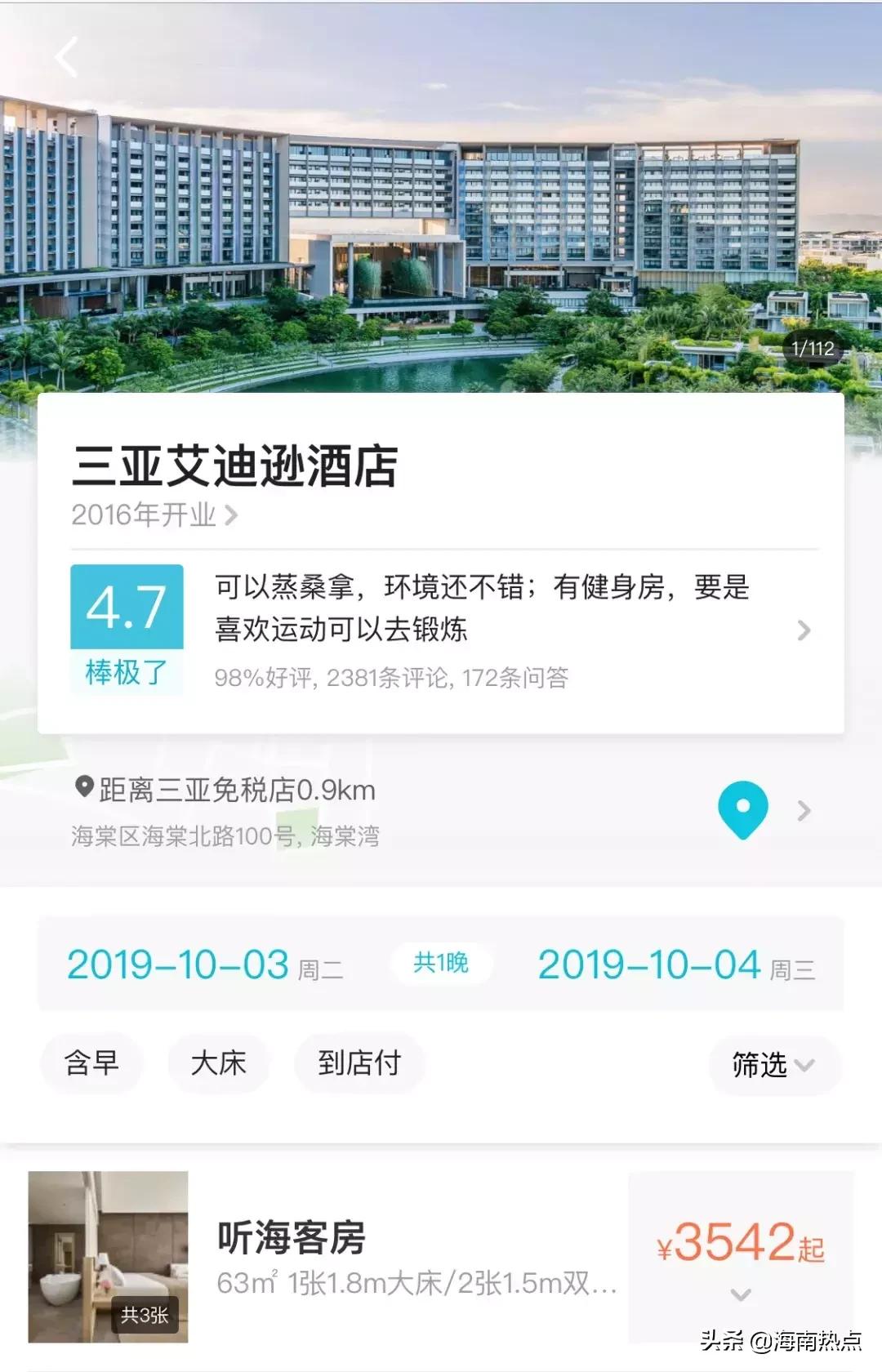The image size is (882, 1372).
Task: Tap 172条问答 question and answers entry
Action: (518, 677)
